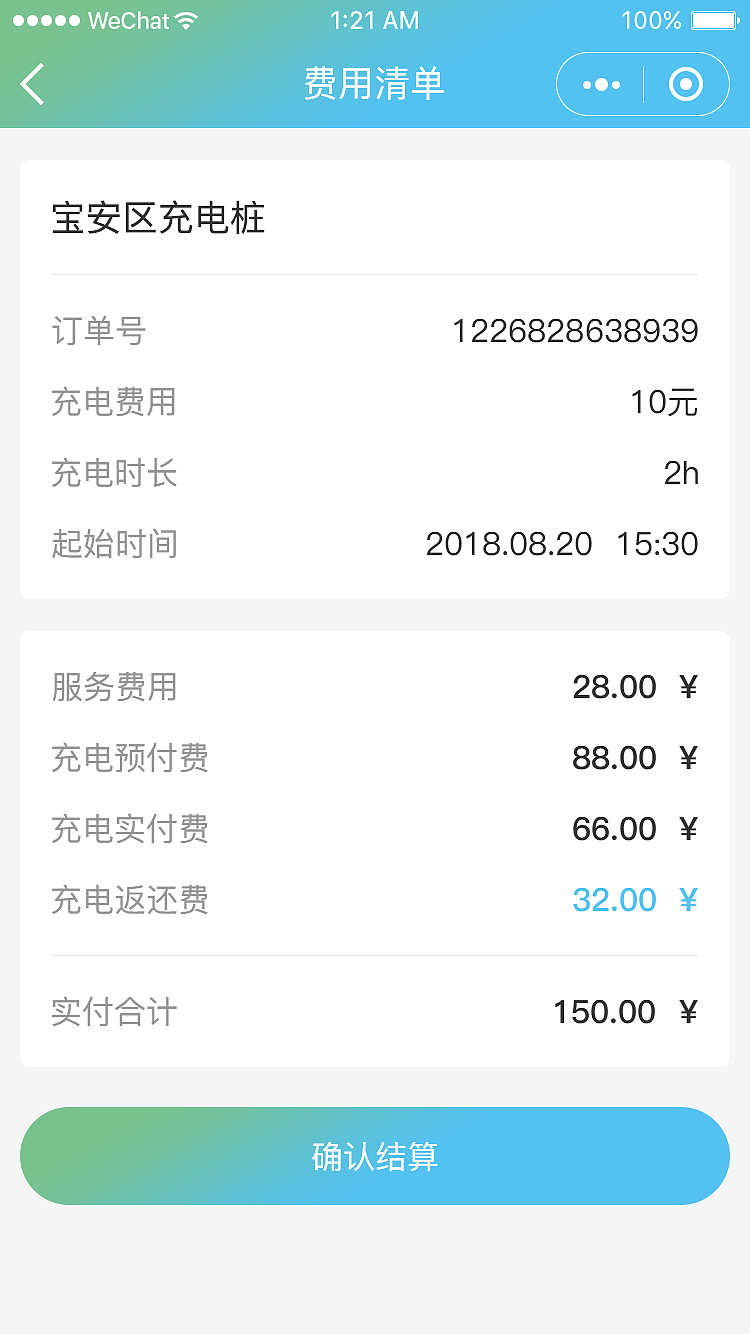
Task: Tap the total payment 150.00 row
Action: click(x=375, y=1011)
